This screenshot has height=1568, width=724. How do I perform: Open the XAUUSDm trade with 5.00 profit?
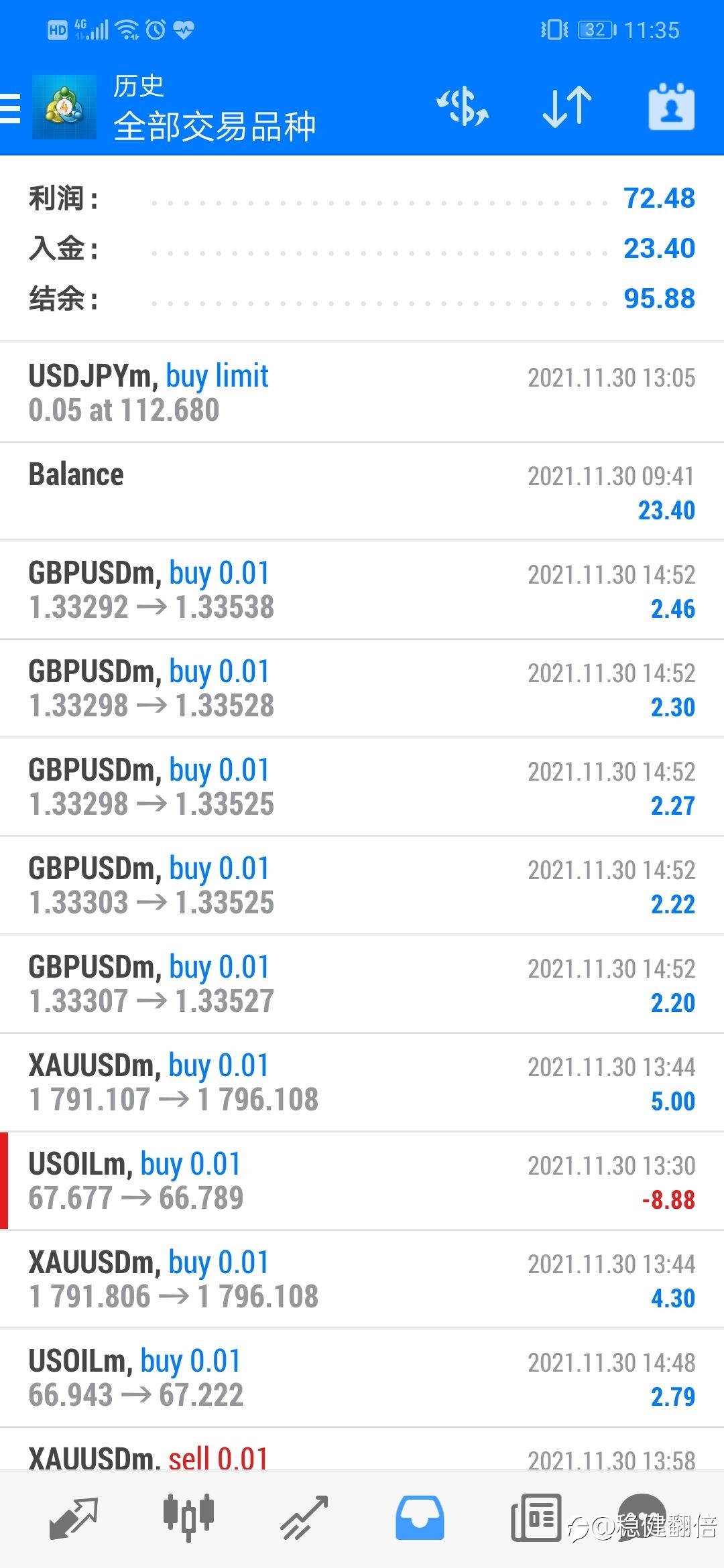tap(362, 1083)
